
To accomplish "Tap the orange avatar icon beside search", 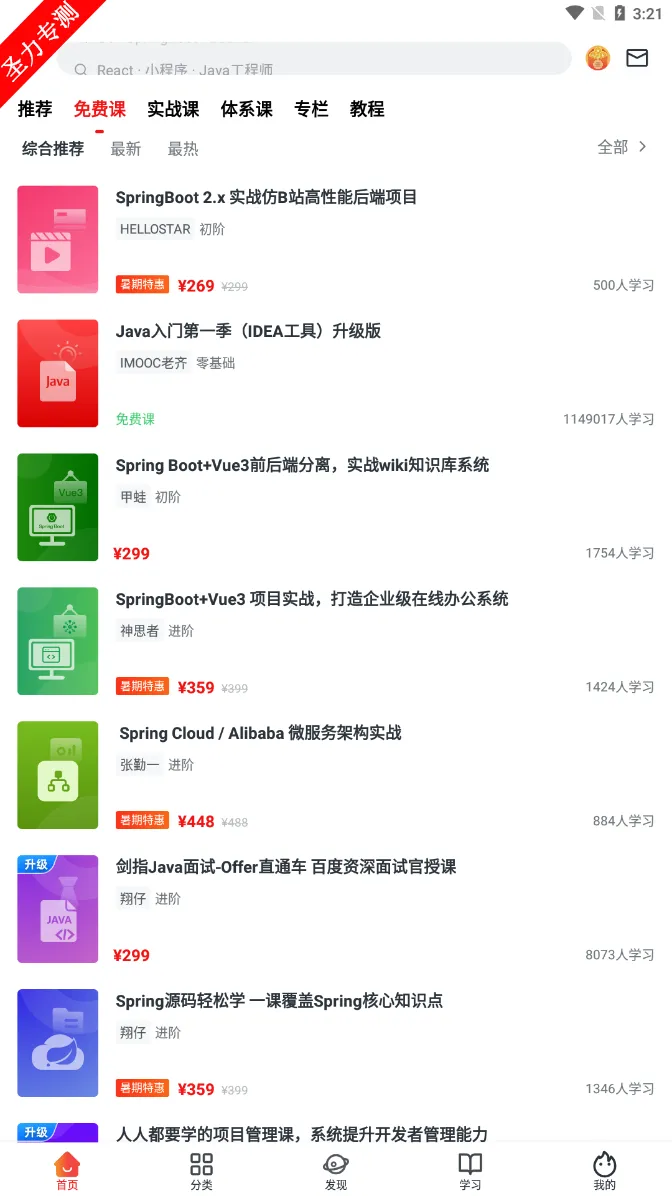I will point(598,58).
